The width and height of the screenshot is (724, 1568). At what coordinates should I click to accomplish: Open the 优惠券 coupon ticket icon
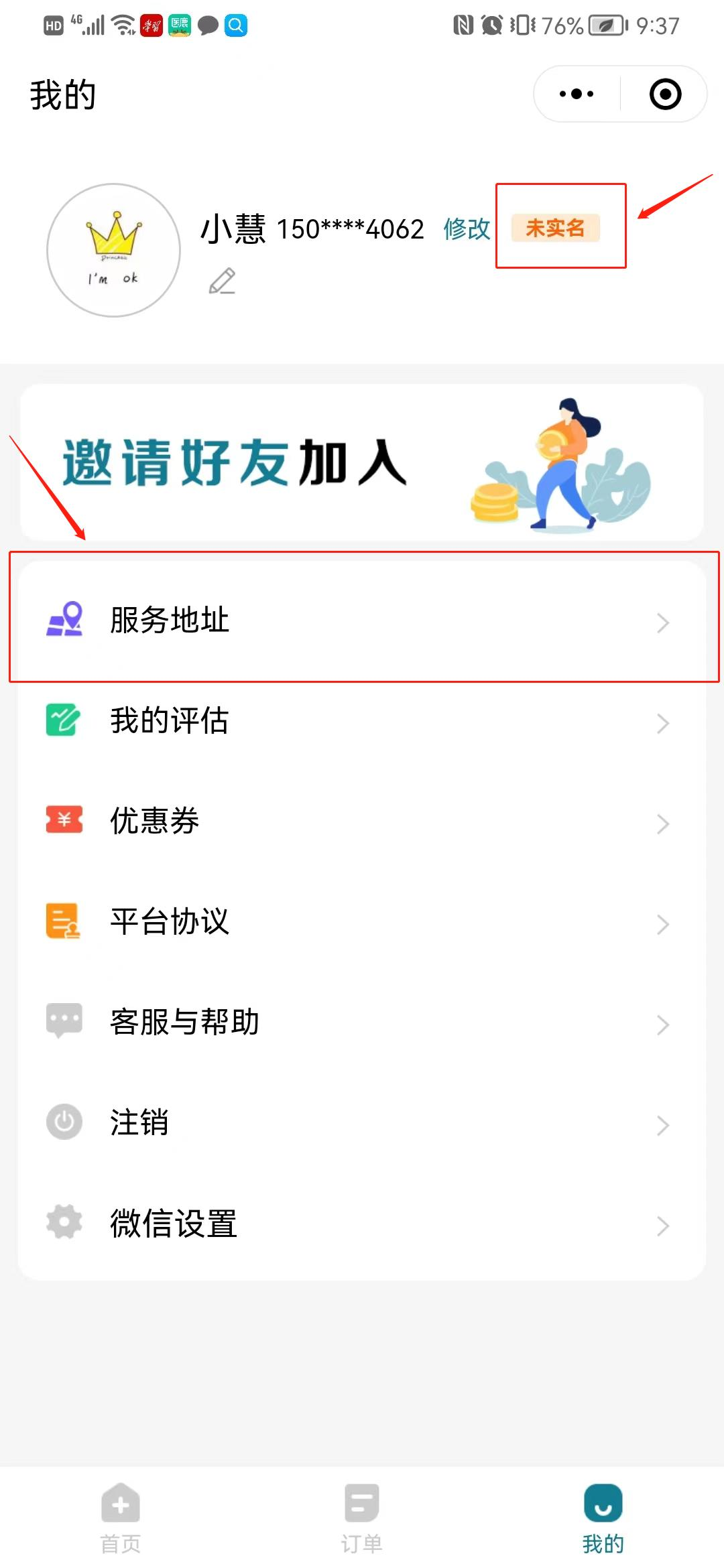[x=63, y=820]
